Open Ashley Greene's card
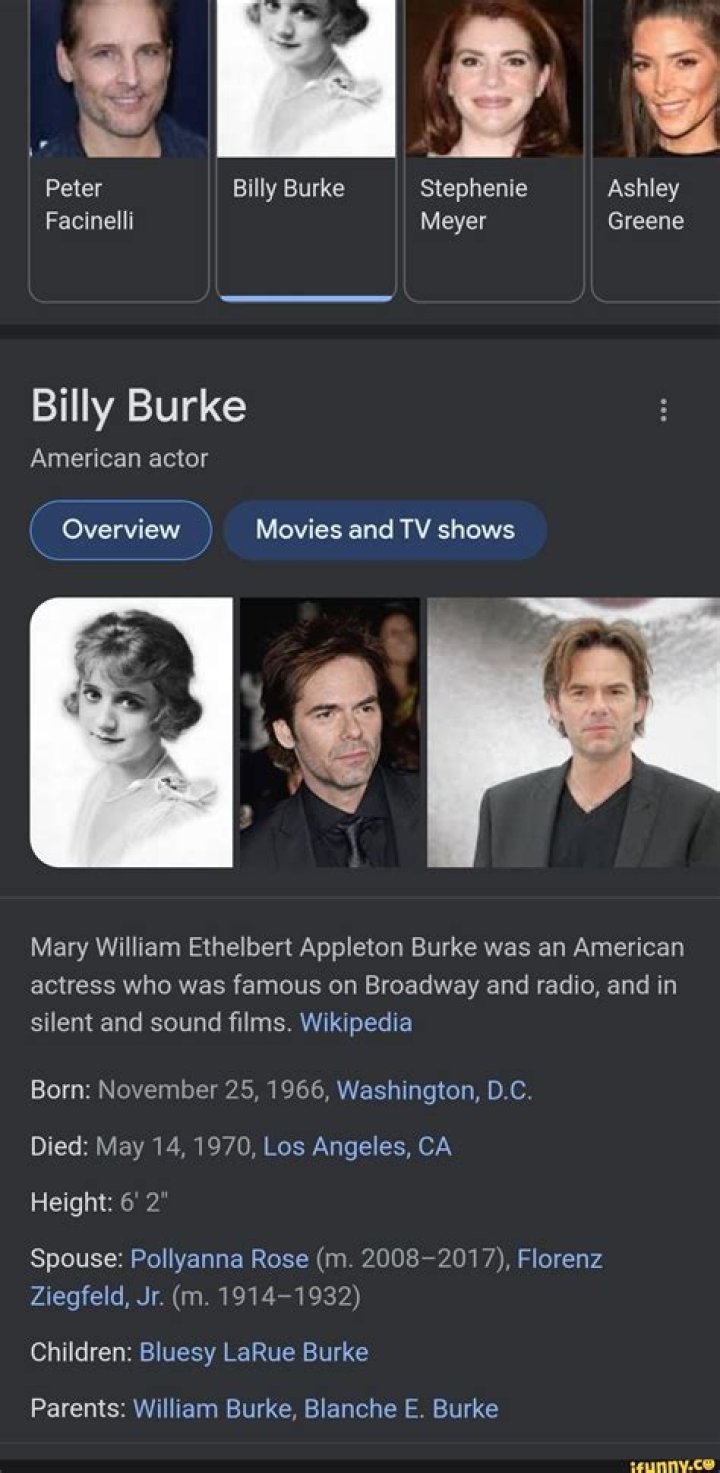Screen dimensions: 720x1473 (656, 150)
